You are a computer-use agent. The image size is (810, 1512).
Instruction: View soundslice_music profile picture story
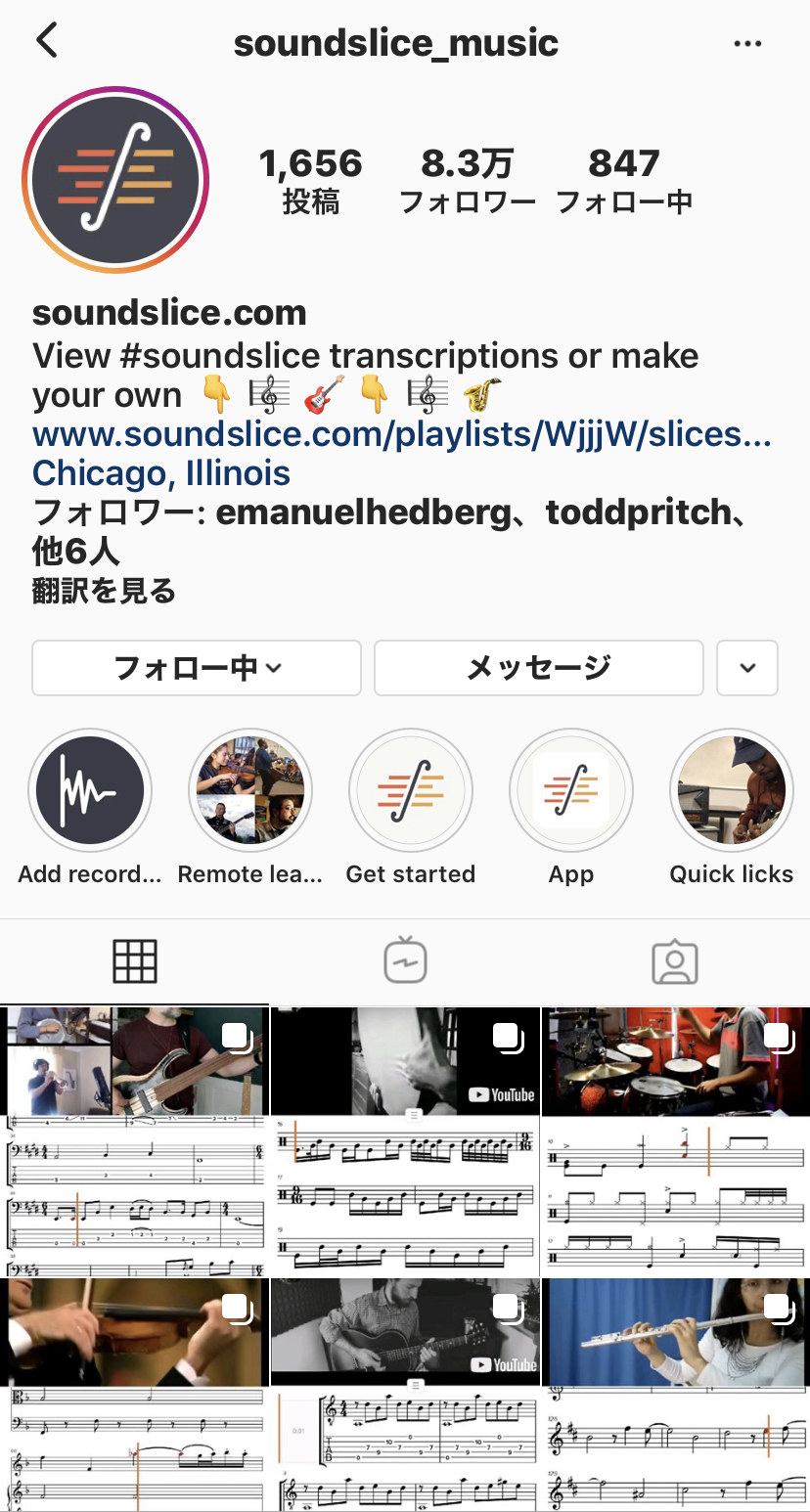point(116,179)
